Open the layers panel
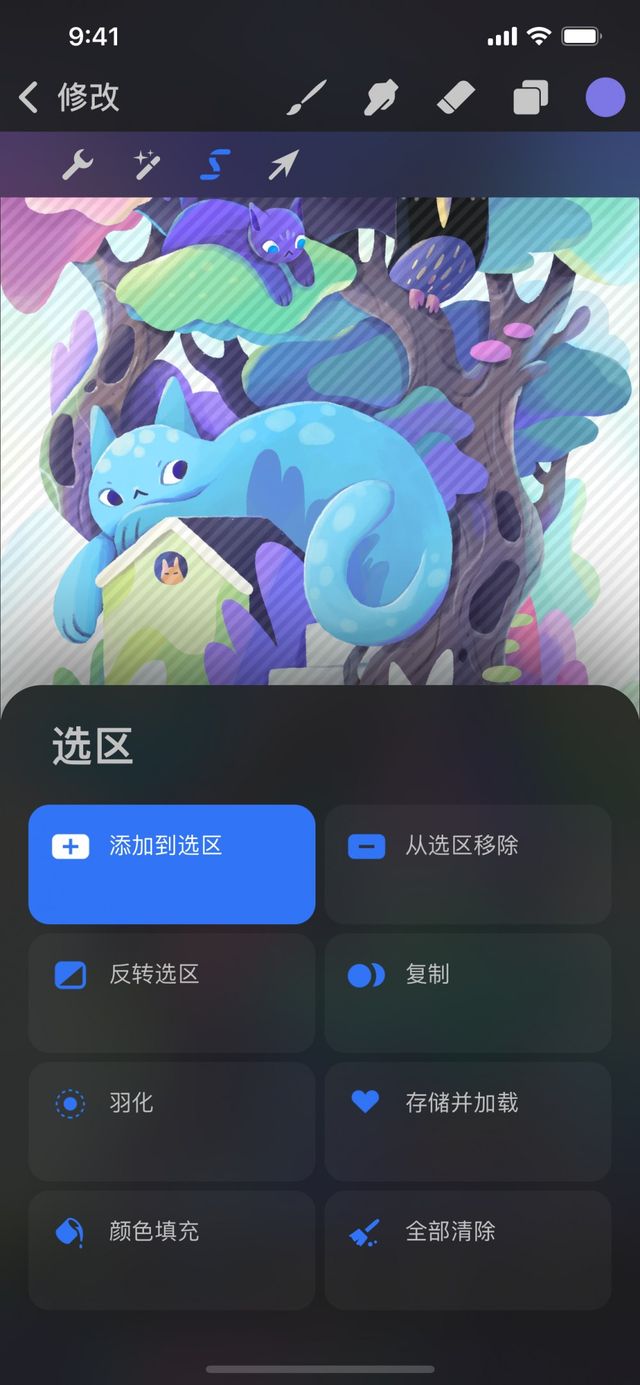 [x=531, y=98]
